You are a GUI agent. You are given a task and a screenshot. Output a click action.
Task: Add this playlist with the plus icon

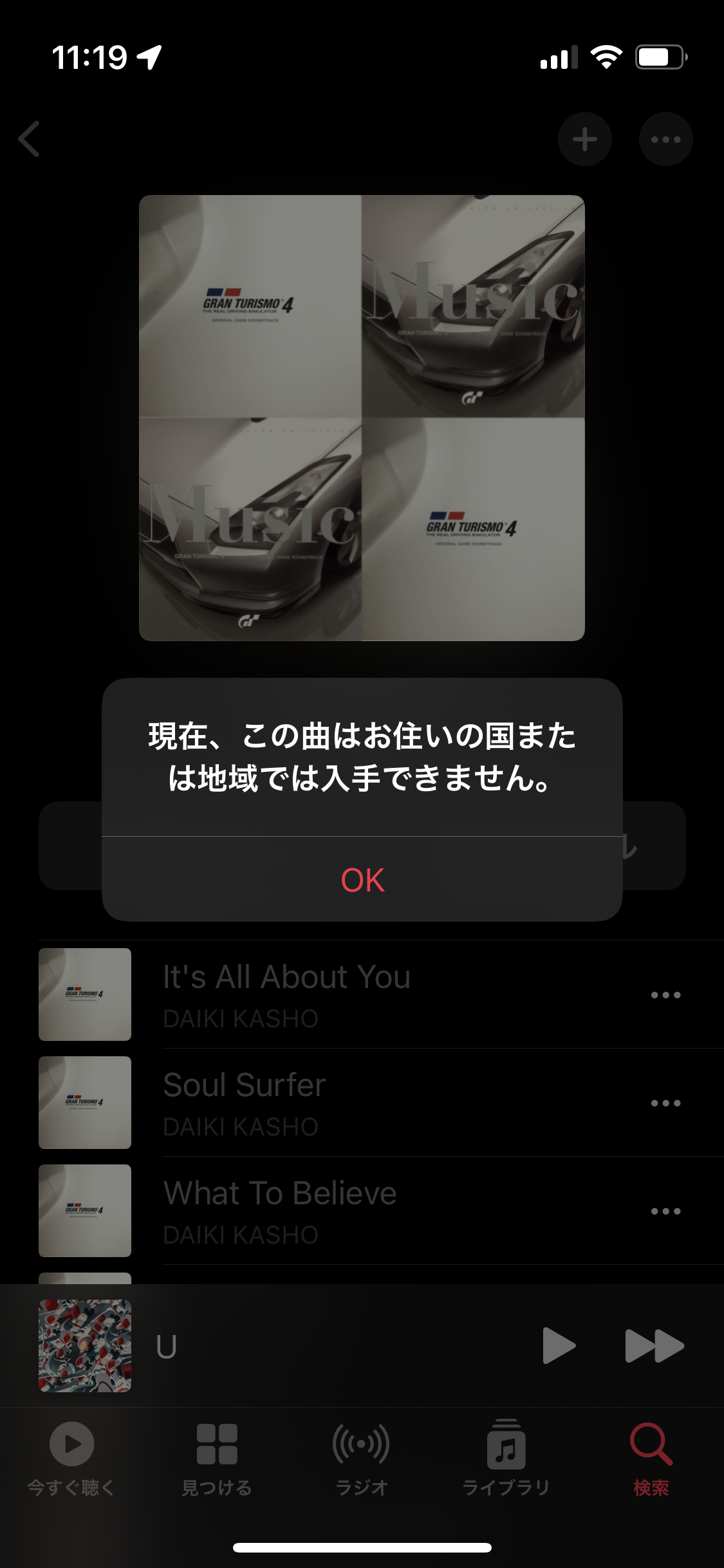pos(584,139)
